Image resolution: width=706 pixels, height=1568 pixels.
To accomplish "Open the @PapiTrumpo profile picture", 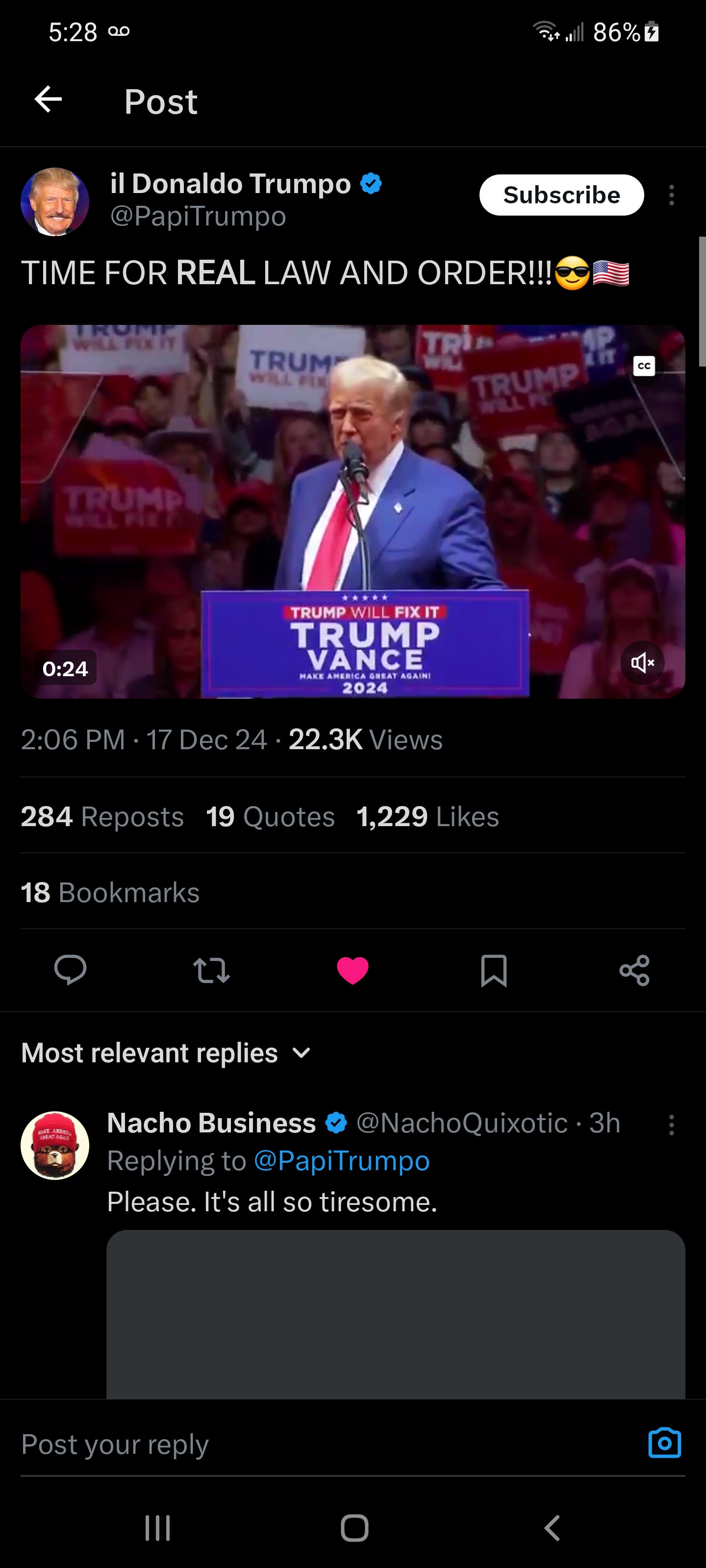I will click(55, 201).
